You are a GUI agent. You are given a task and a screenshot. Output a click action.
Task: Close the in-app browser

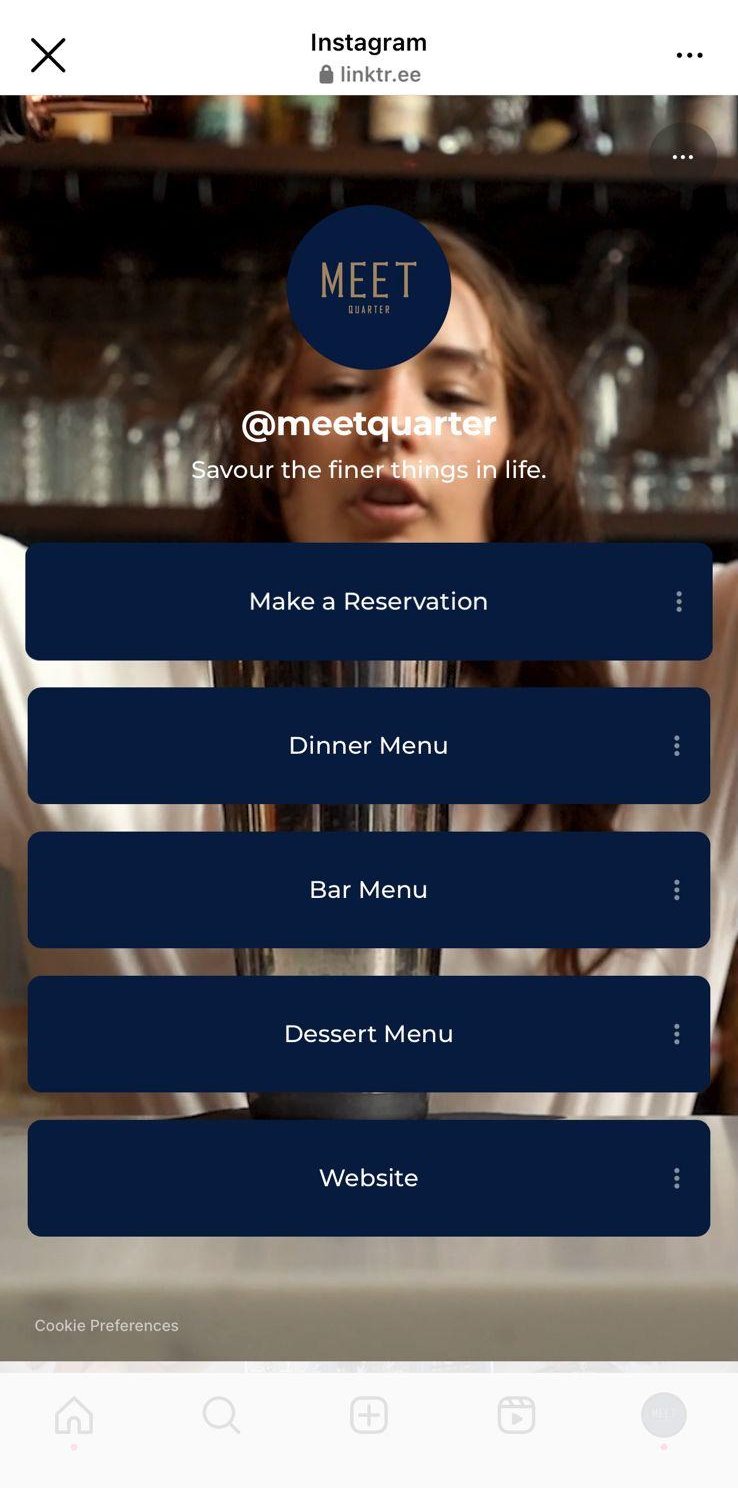pos(48,56)
